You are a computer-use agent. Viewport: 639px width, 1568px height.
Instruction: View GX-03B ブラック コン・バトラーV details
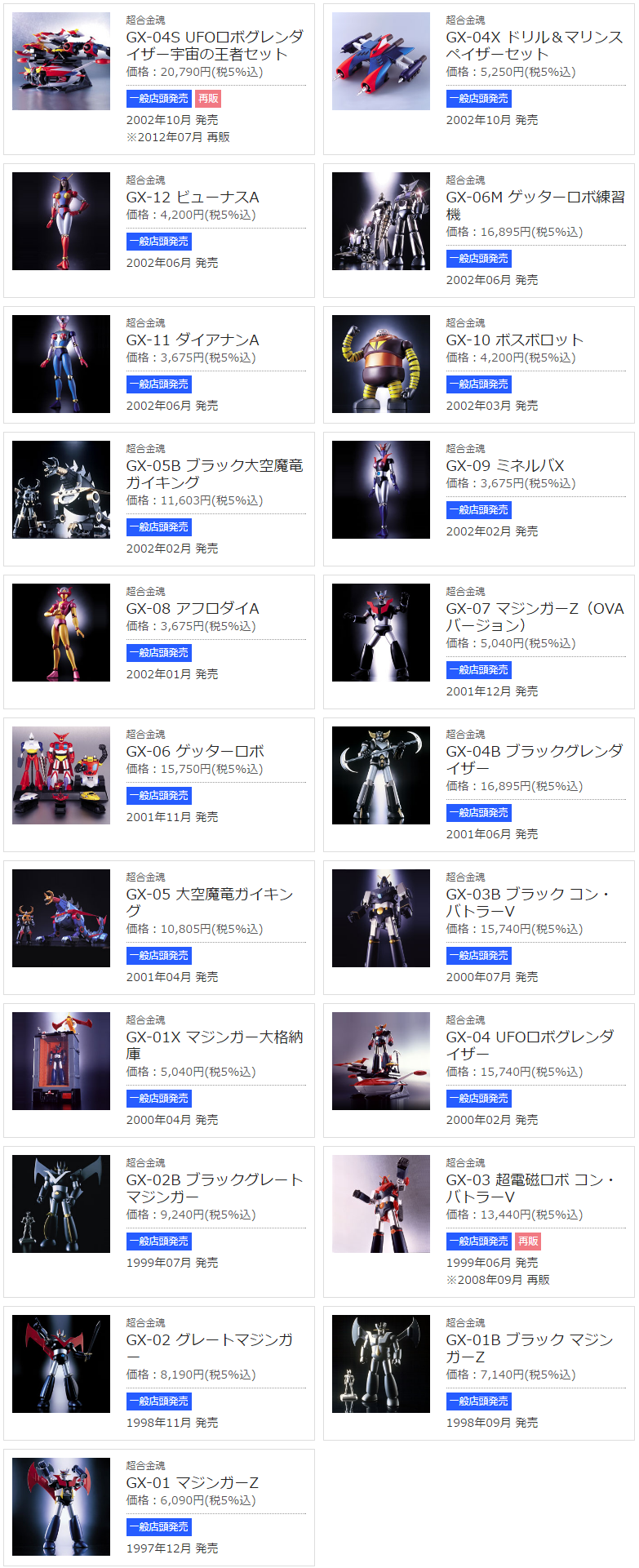[x=528, y=902]
